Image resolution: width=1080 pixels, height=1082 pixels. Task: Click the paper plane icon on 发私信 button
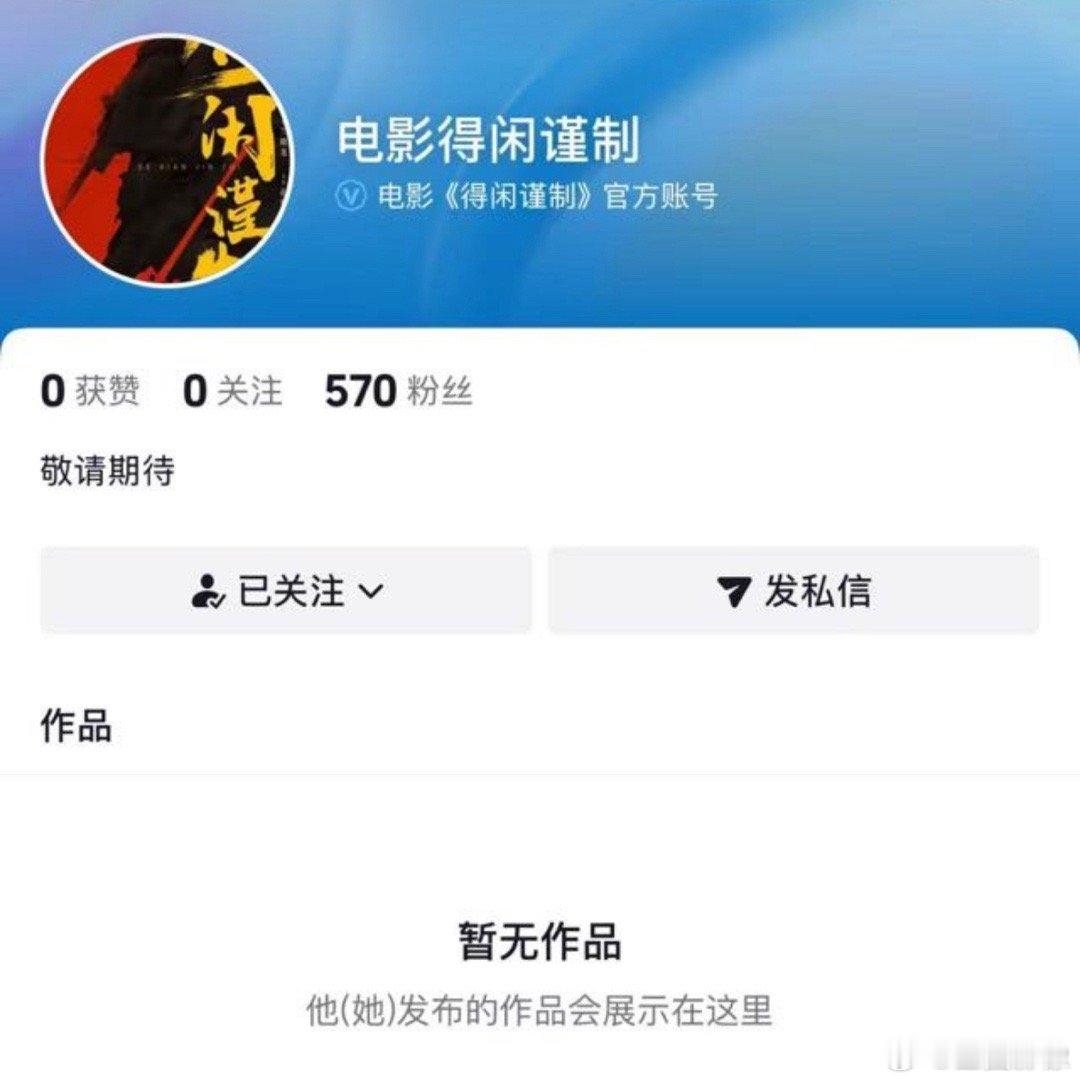click(x=734, y=593)
